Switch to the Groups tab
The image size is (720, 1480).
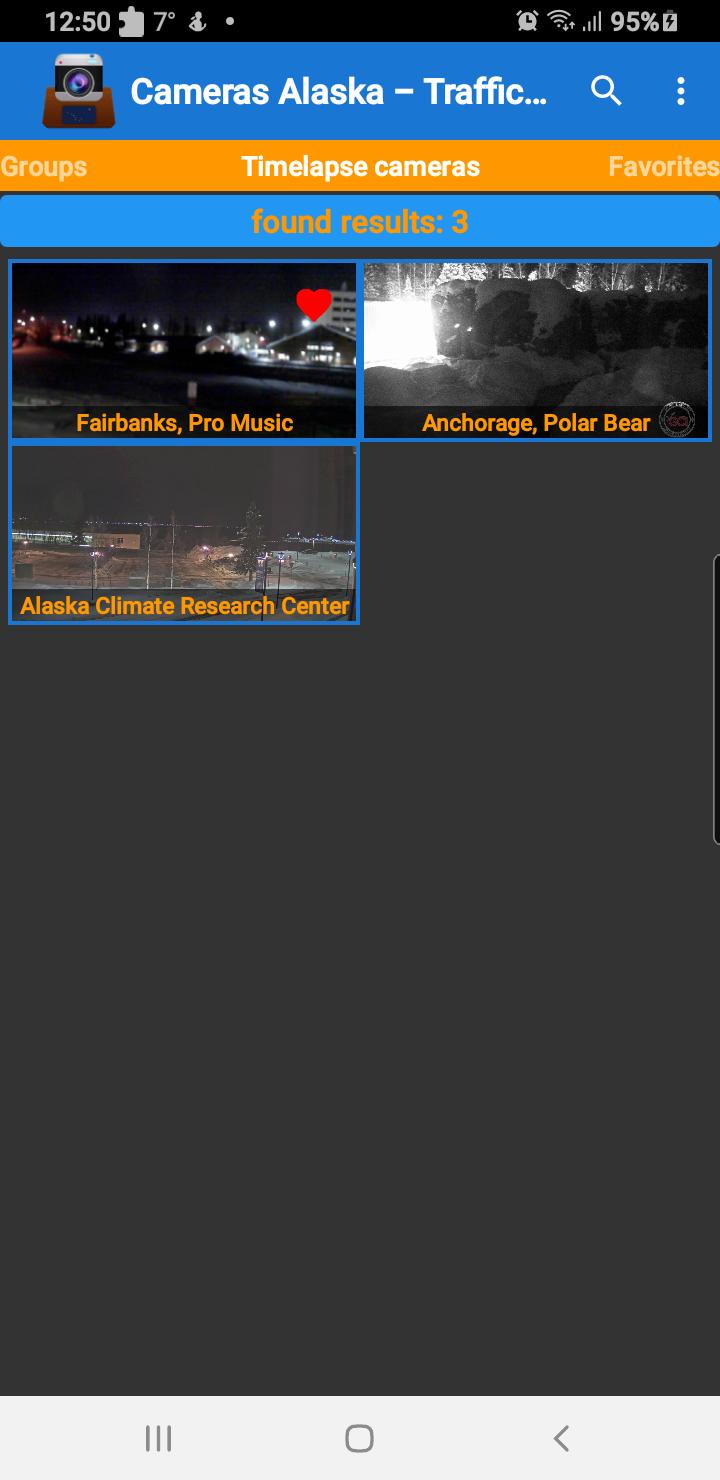(43, 166)
